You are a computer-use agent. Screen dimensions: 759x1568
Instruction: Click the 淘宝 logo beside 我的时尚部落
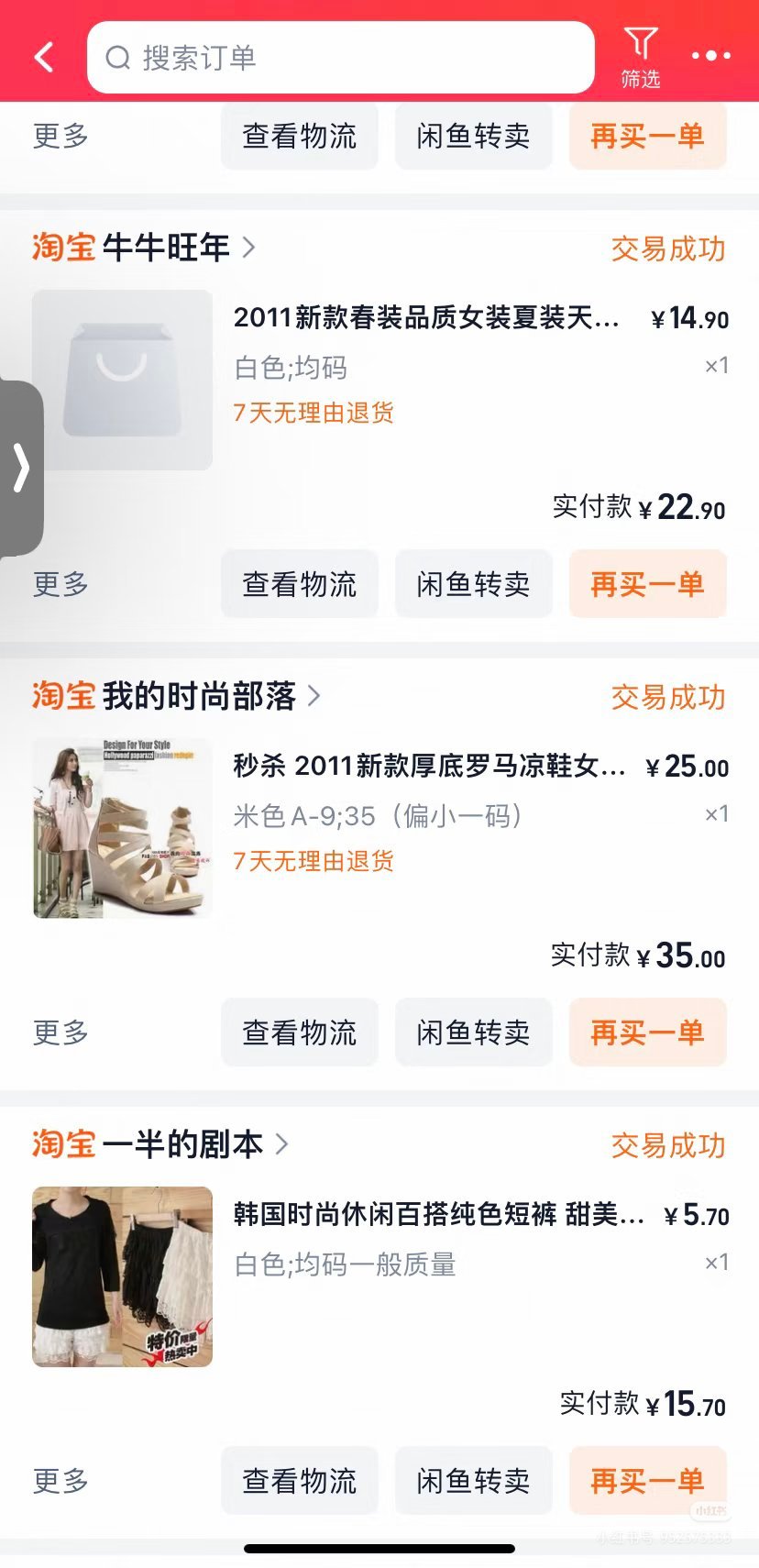61,696
